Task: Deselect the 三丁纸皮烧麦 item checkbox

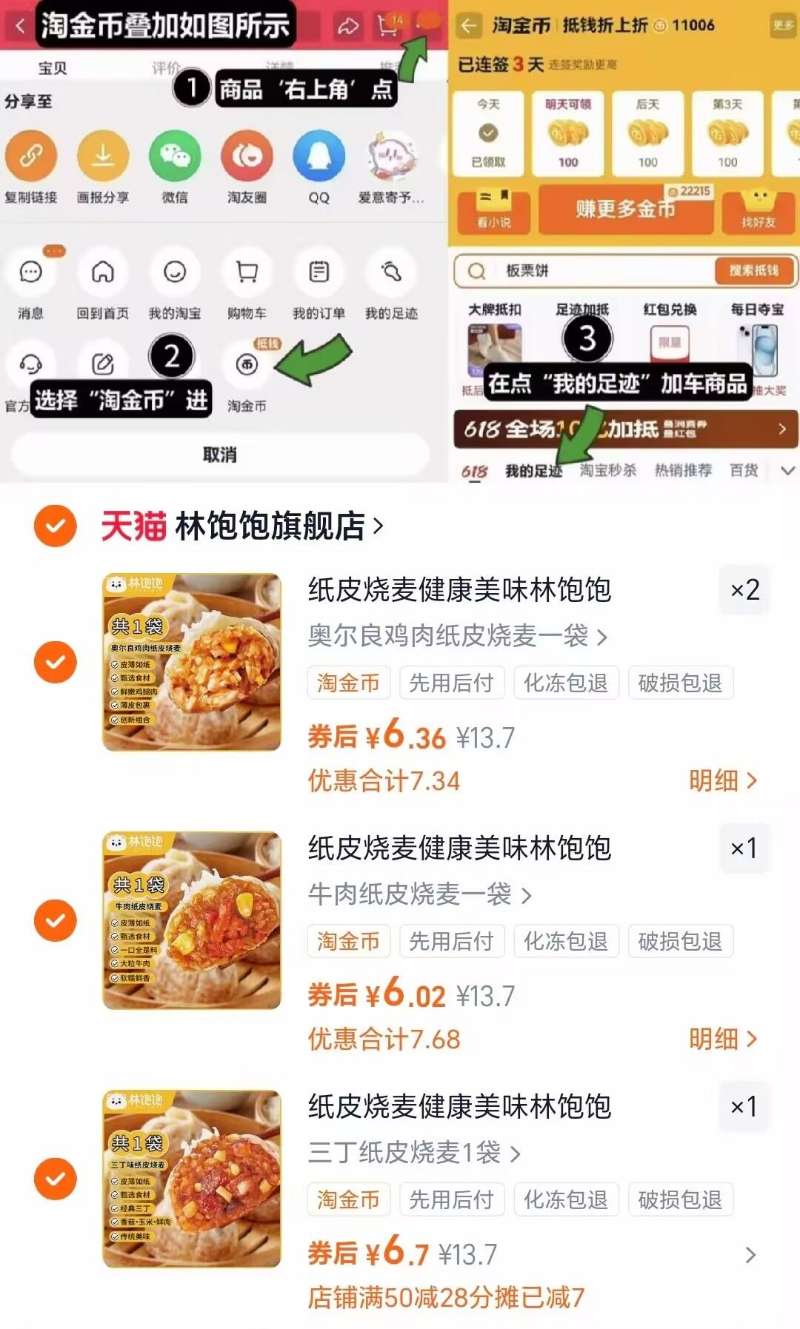Action: point(55,1179)
